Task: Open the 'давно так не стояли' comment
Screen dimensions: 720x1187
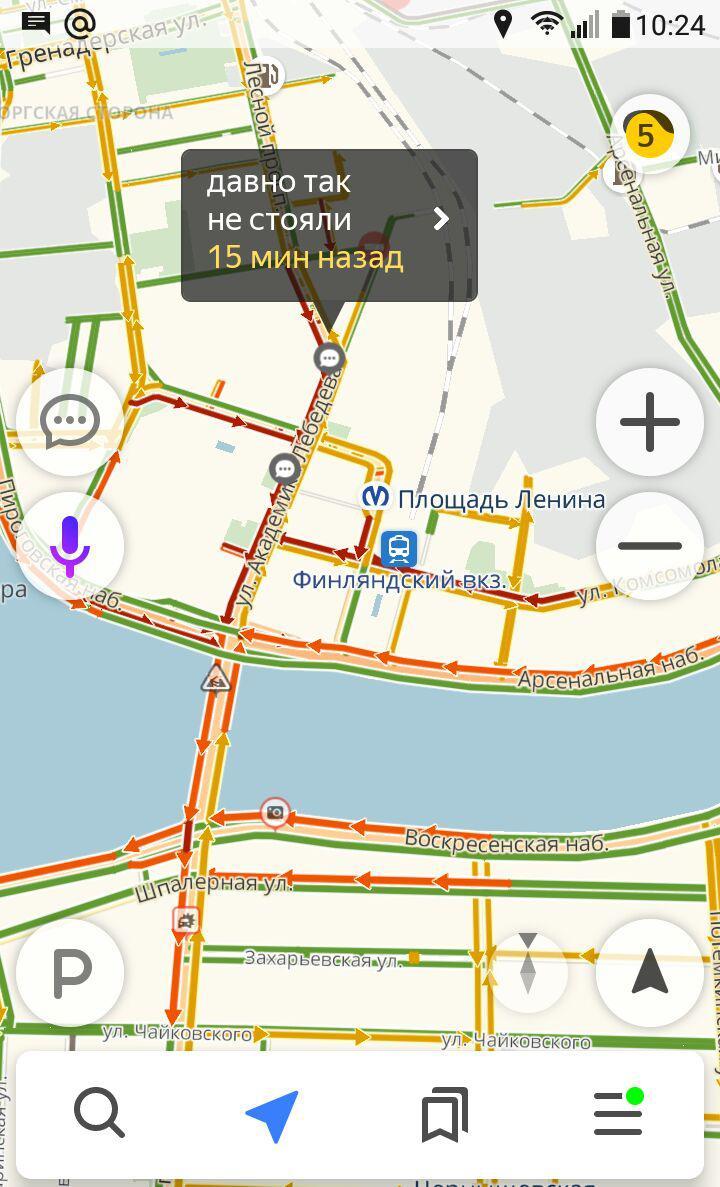Action: [x=329, y=226]
